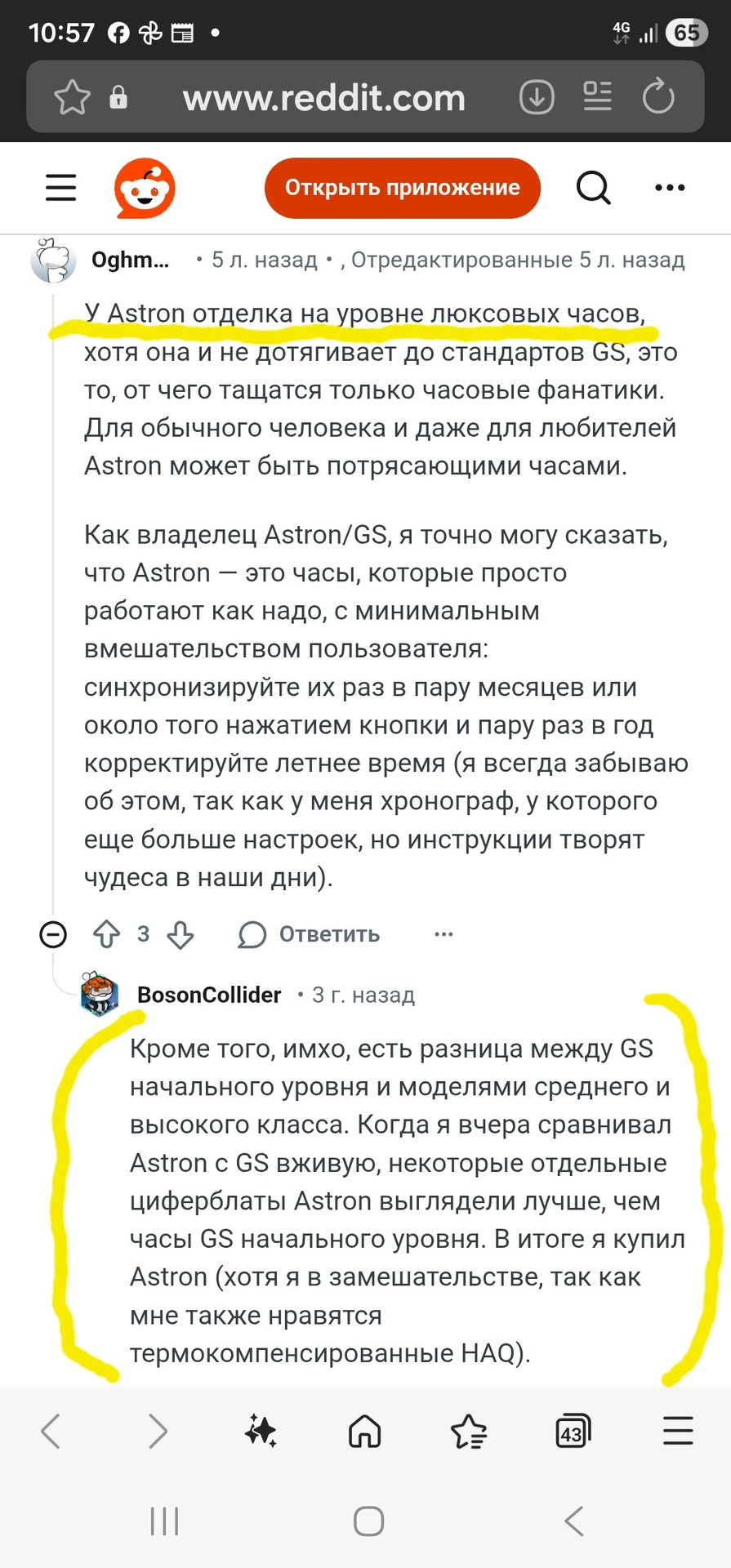The image size is (731, 1568).
Task: Downvote the Oghm comment
Action: [180, 934]
